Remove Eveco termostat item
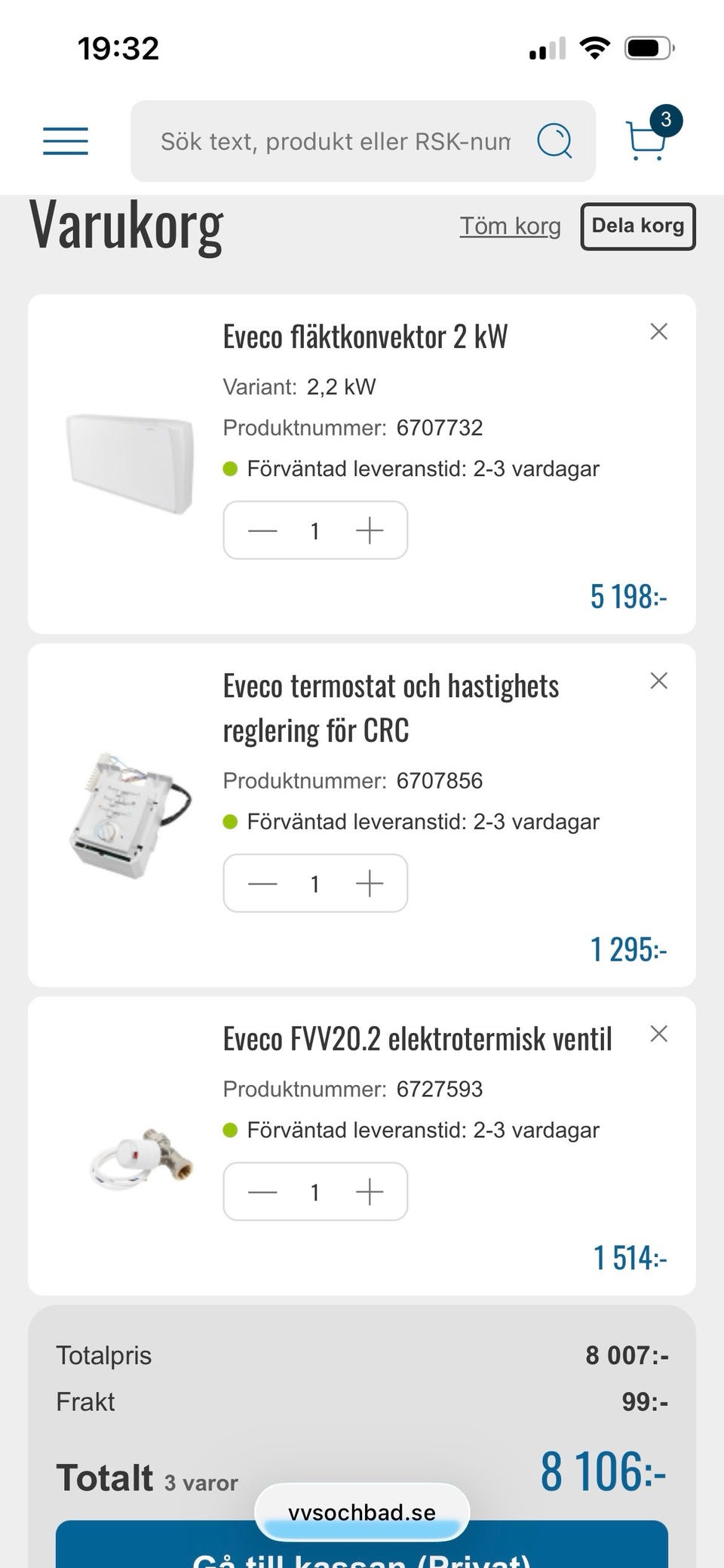The height and width of the screenshot is (1568, 724). [658, 680]
